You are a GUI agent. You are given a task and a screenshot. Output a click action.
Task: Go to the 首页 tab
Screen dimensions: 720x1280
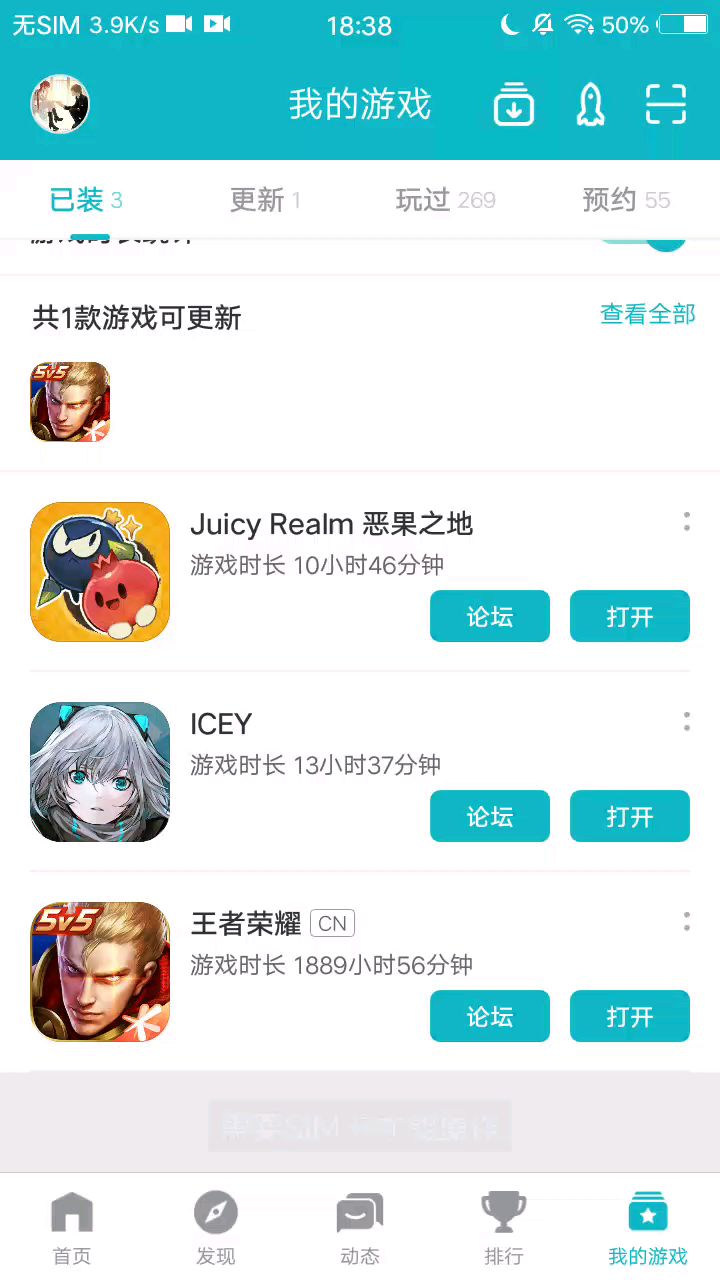[72, 1228]
